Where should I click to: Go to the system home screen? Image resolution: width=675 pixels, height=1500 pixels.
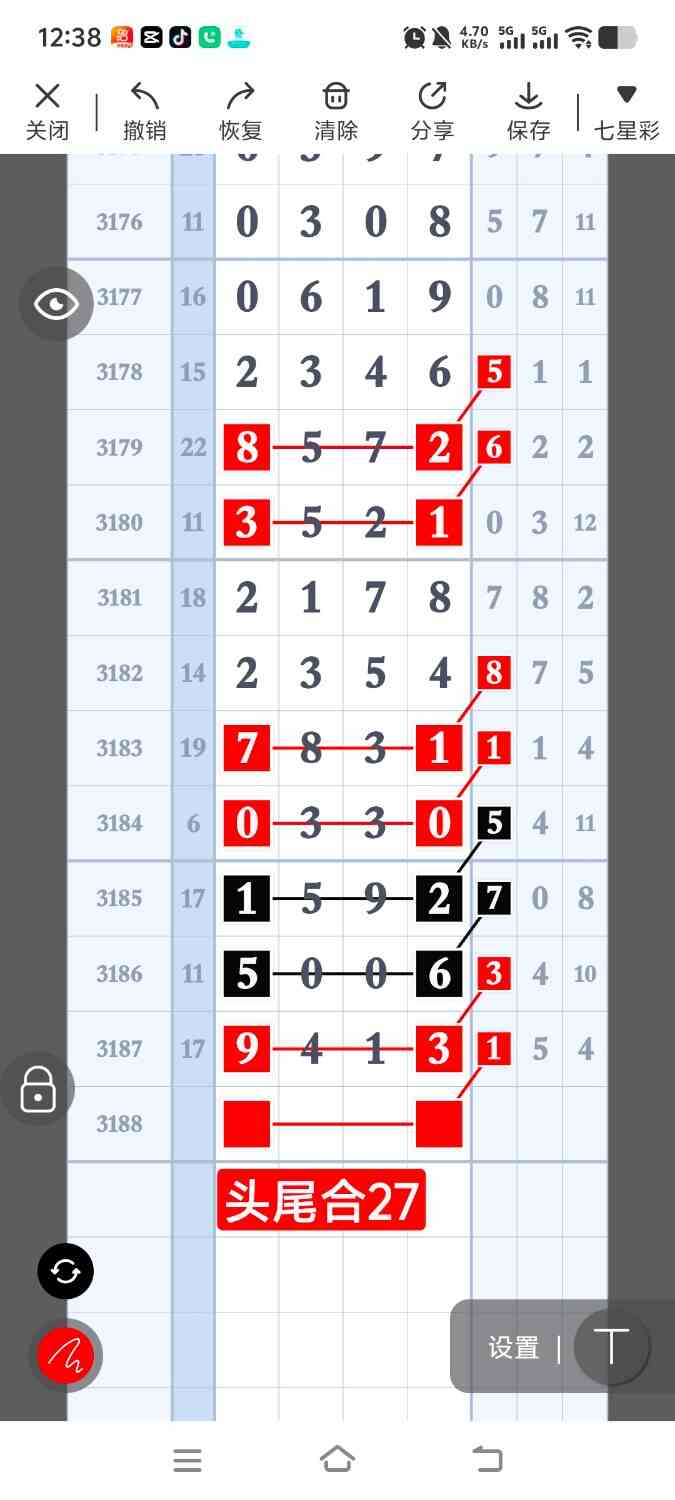click(x=337, y=1460)
